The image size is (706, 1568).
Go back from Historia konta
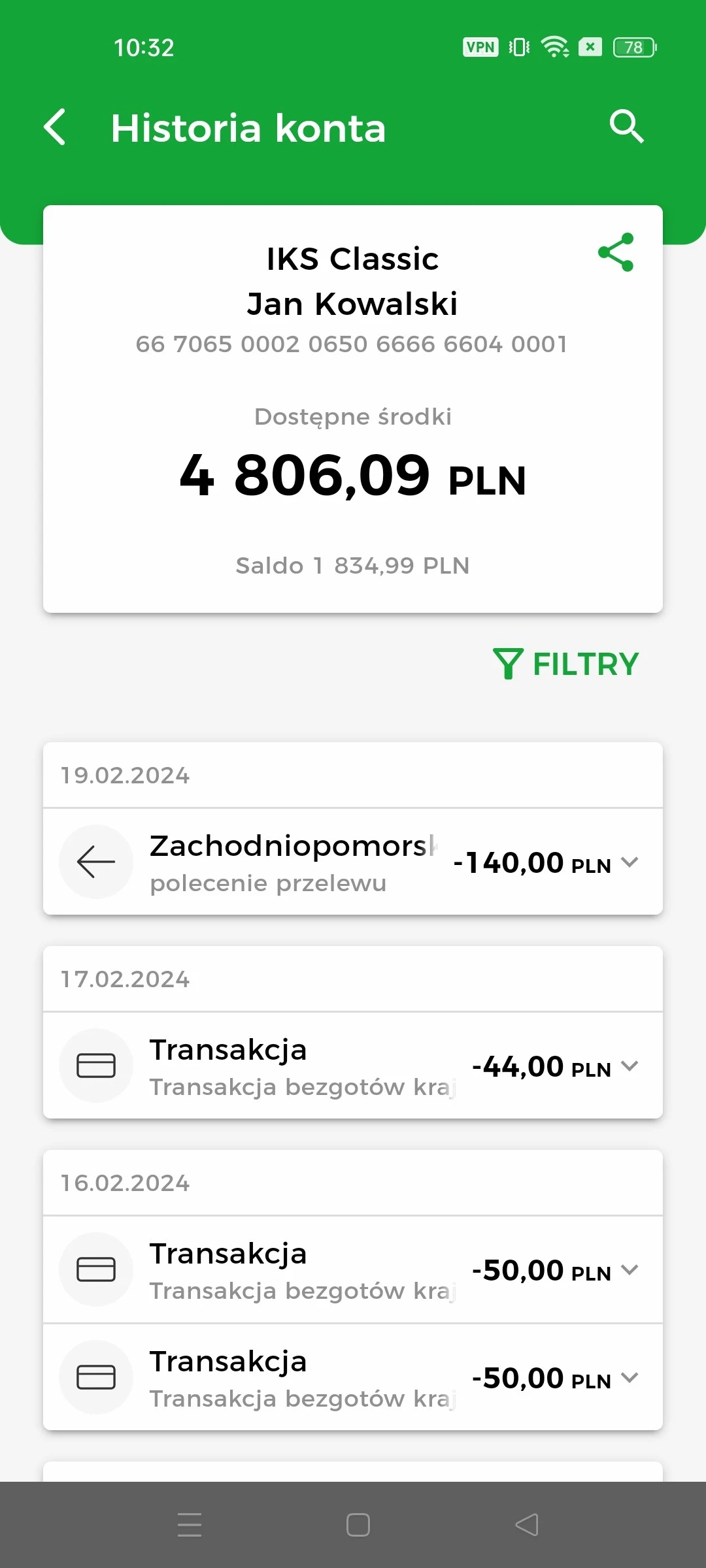click(x=56, y=127)
